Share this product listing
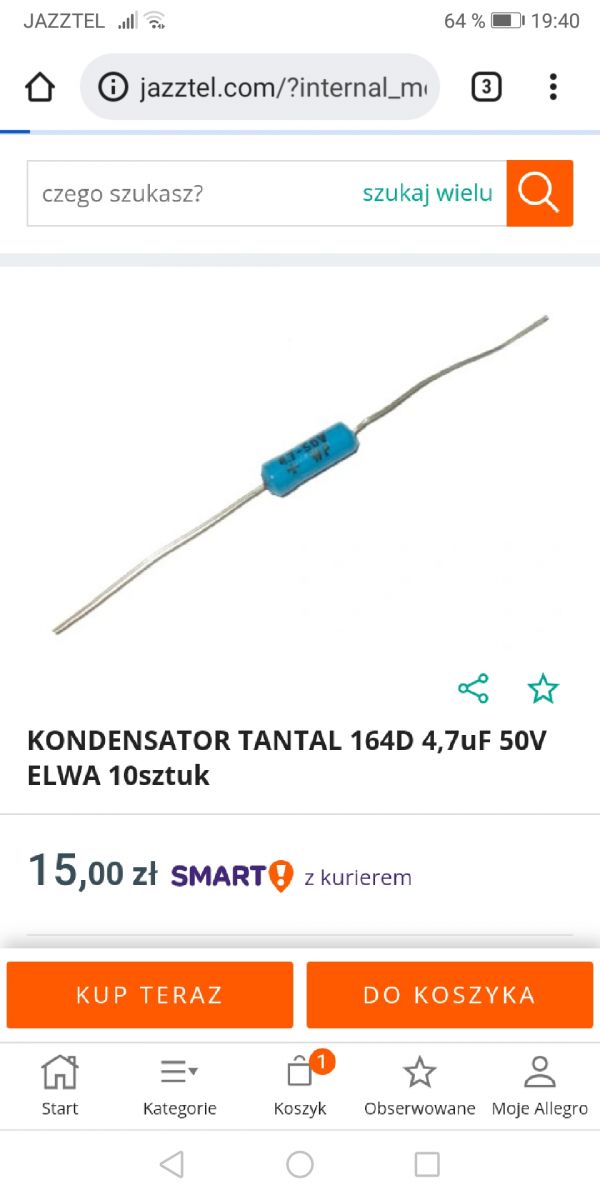 click(473, 688)
